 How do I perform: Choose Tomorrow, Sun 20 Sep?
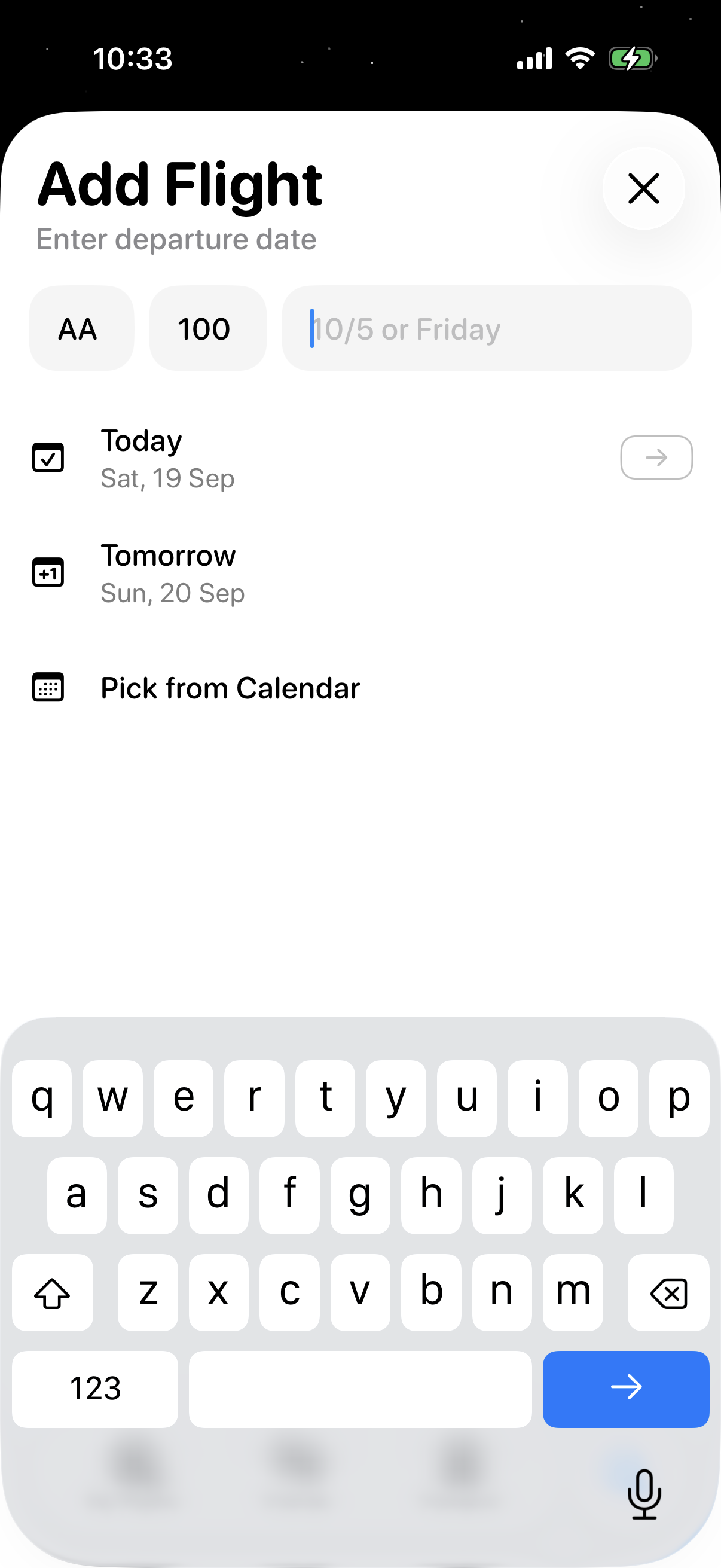click(360, 573)
